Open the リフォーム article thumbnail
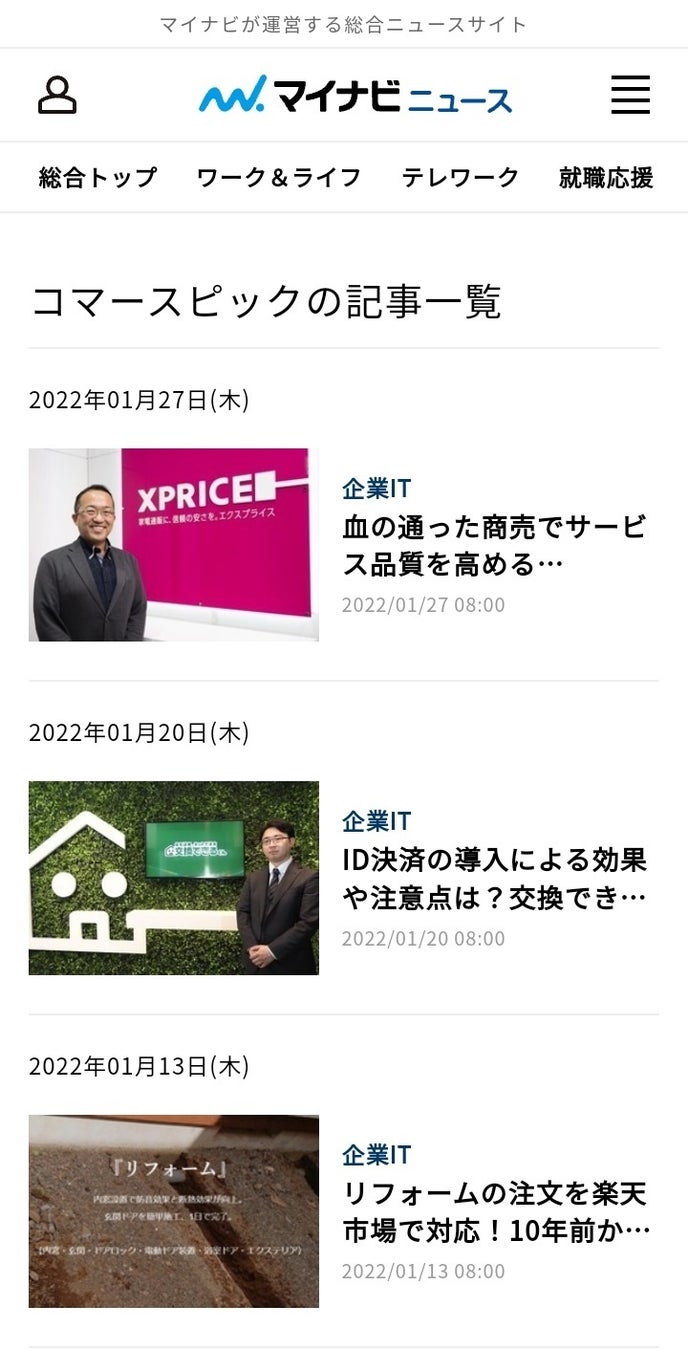Image resolution: width=688 pixels, height=1350 pixels. click(174, 1211)
